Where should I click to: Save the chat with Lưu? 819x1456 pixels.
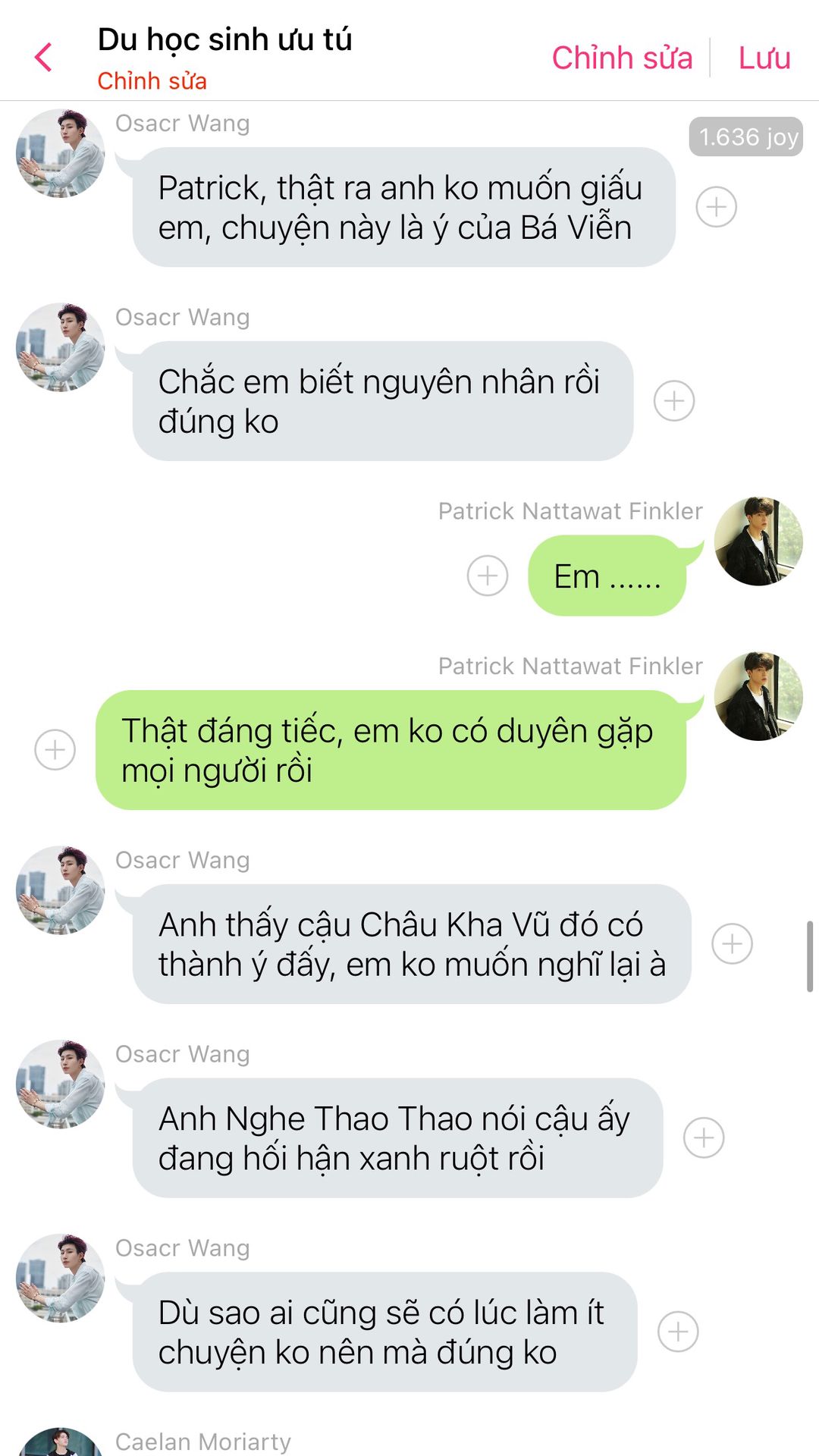(764, 58)
